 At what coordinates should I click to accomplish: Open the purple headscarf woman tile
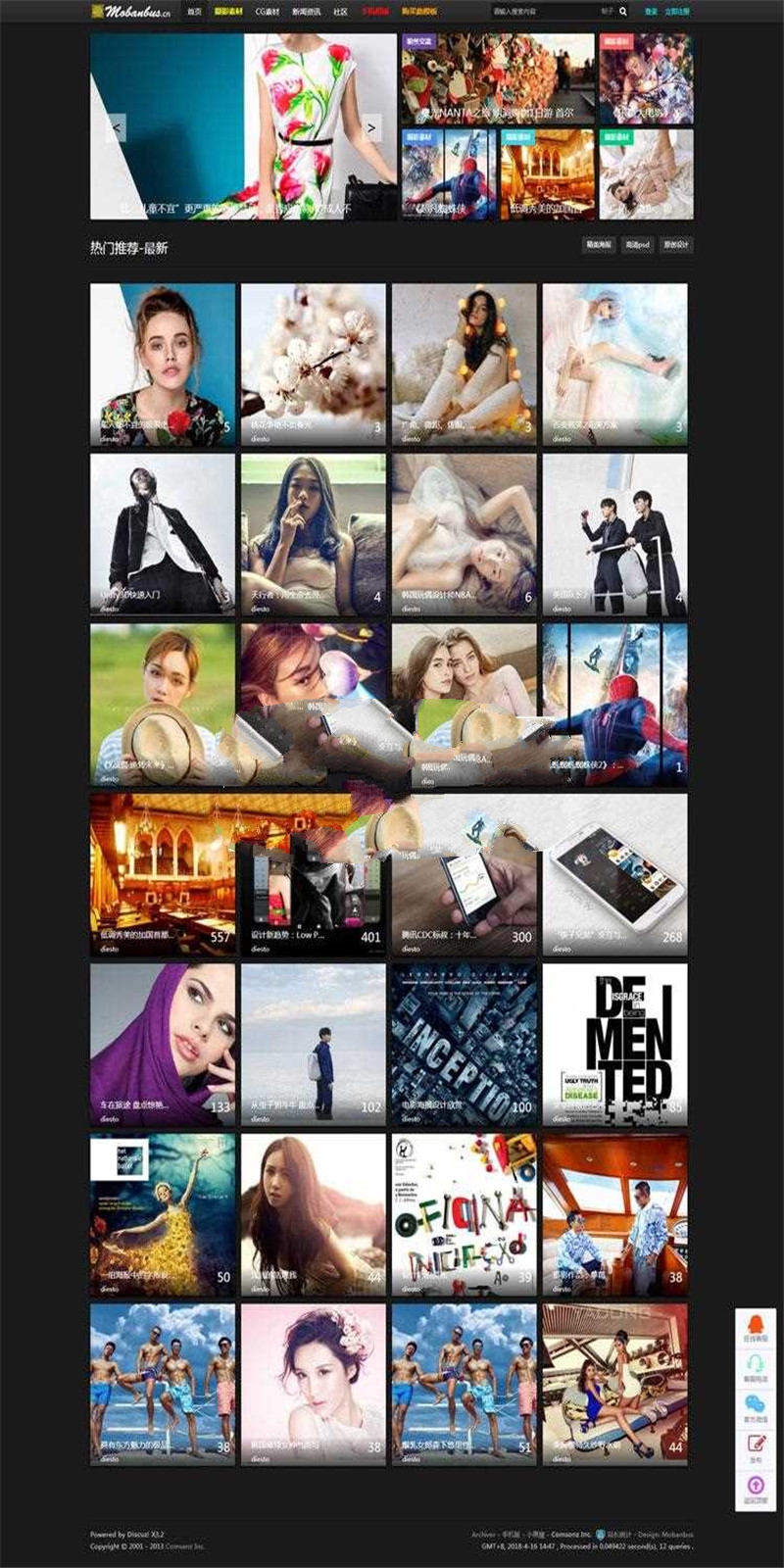click(163, 1043)
